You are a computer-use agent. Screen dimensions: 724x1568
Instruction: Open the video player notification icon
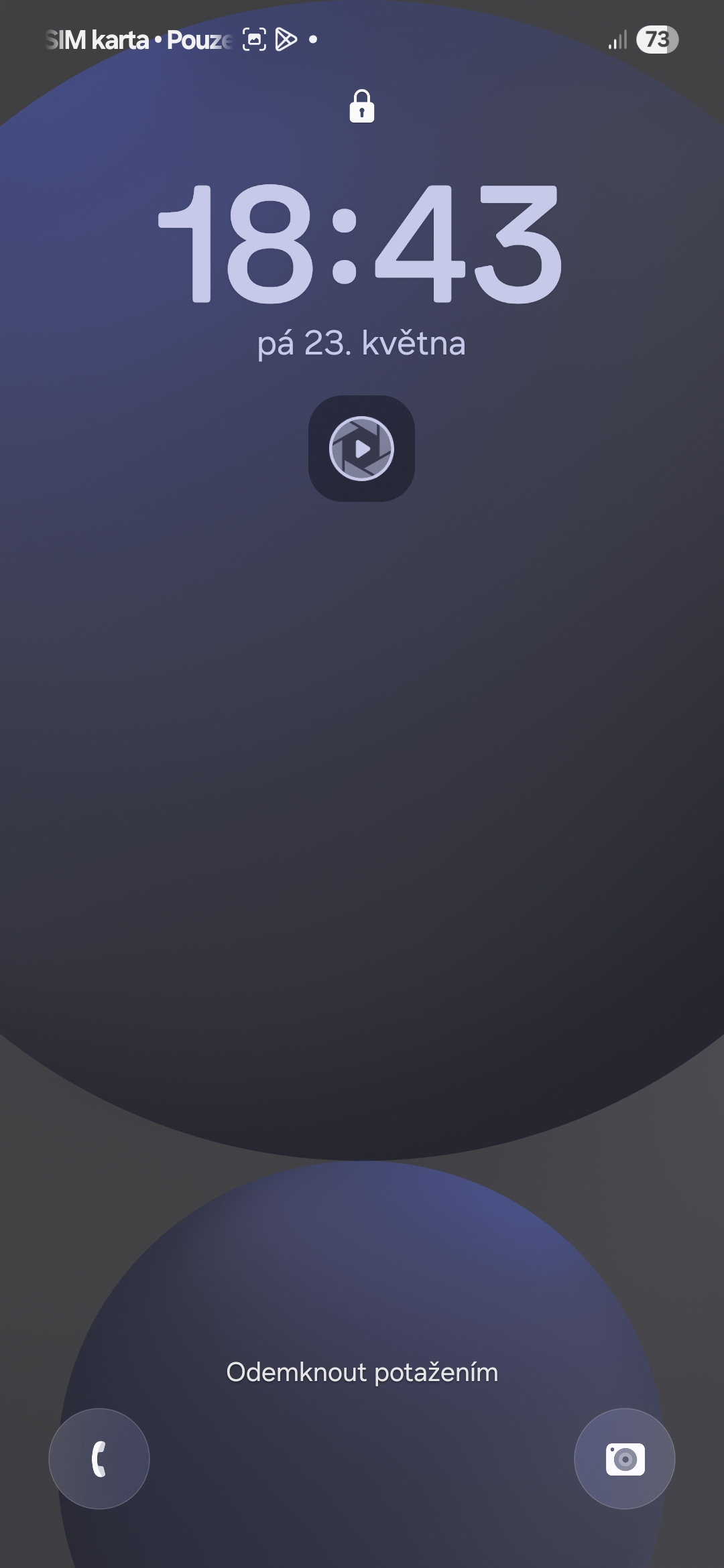pos(361,448)
